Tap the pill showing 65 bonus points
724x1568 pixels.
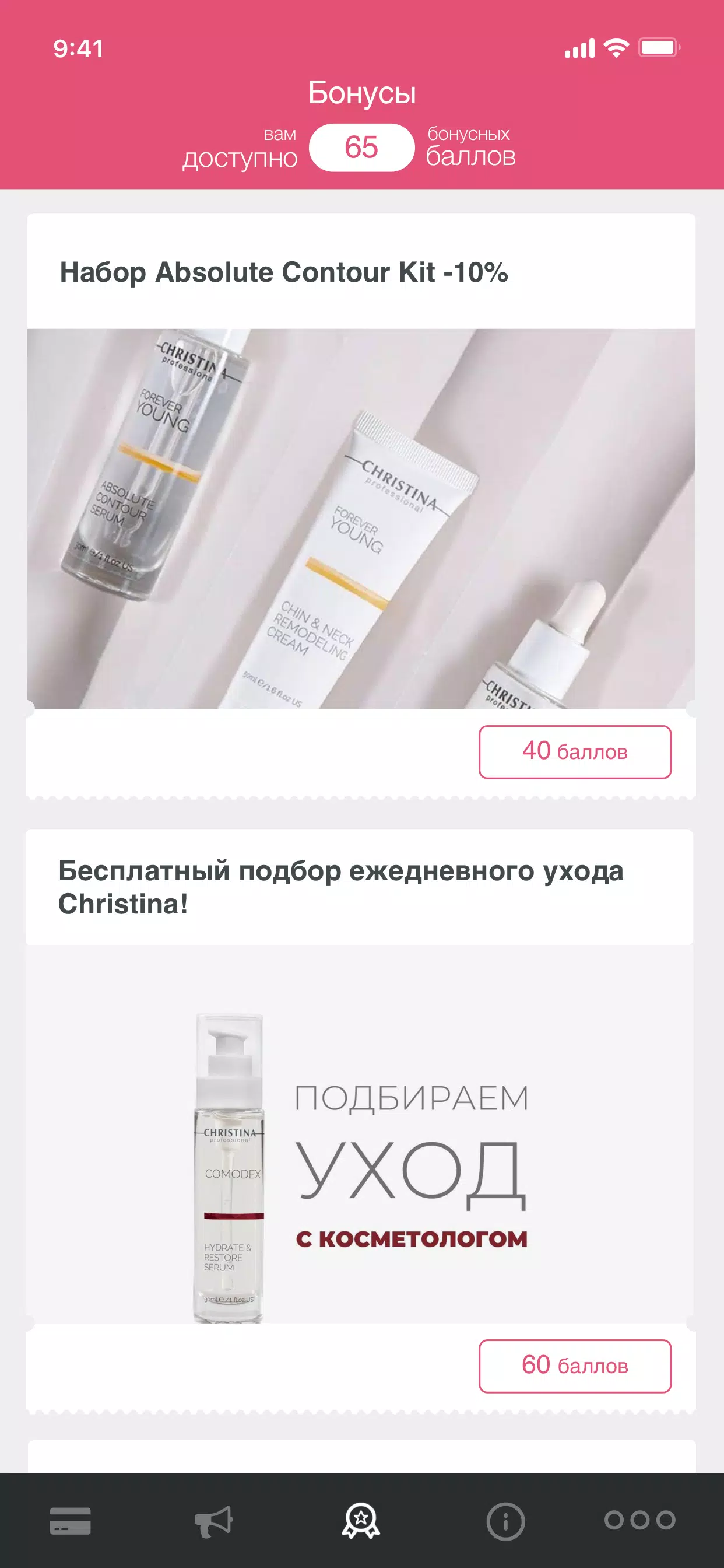362,145
